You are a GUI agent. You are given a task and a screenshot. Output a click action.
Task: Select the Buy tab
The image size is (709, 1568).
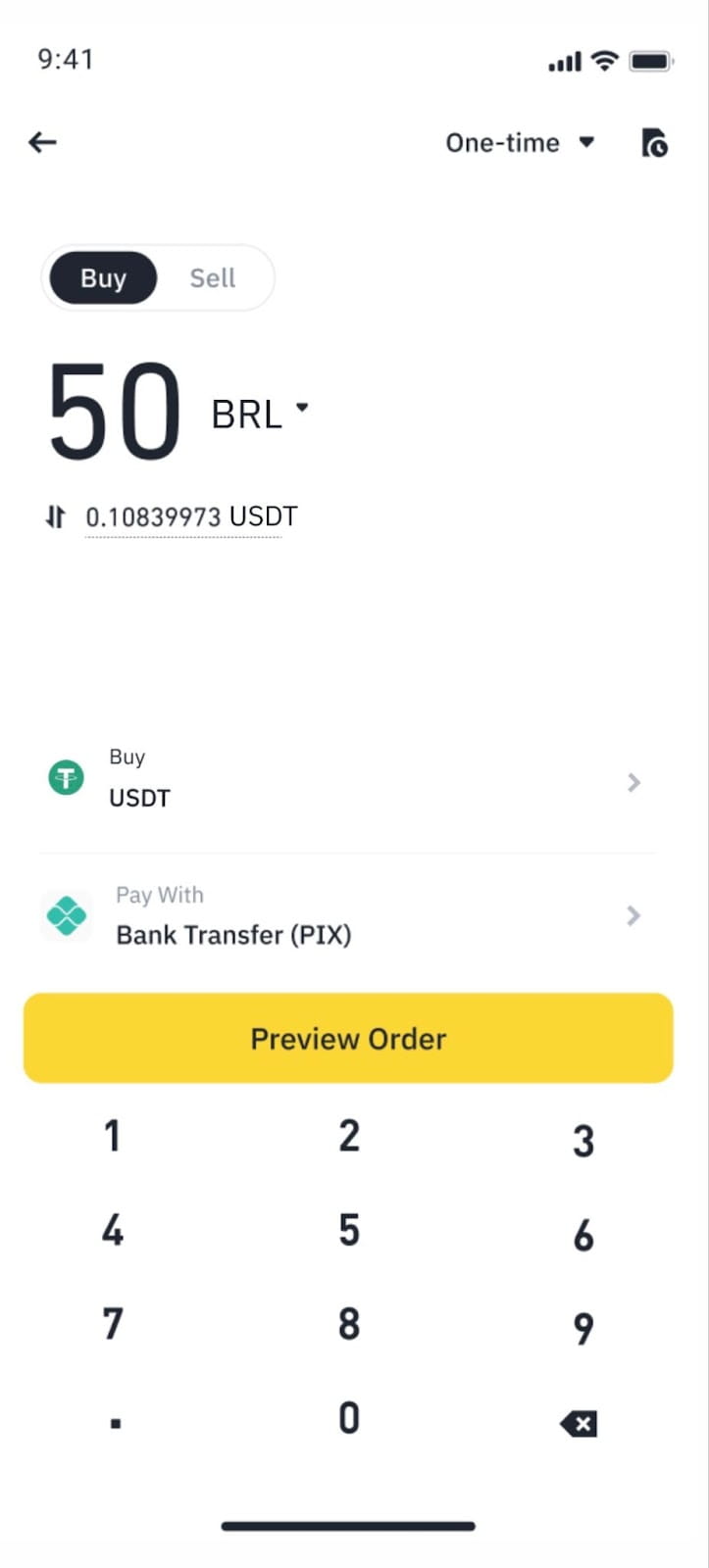coord(103,278)
